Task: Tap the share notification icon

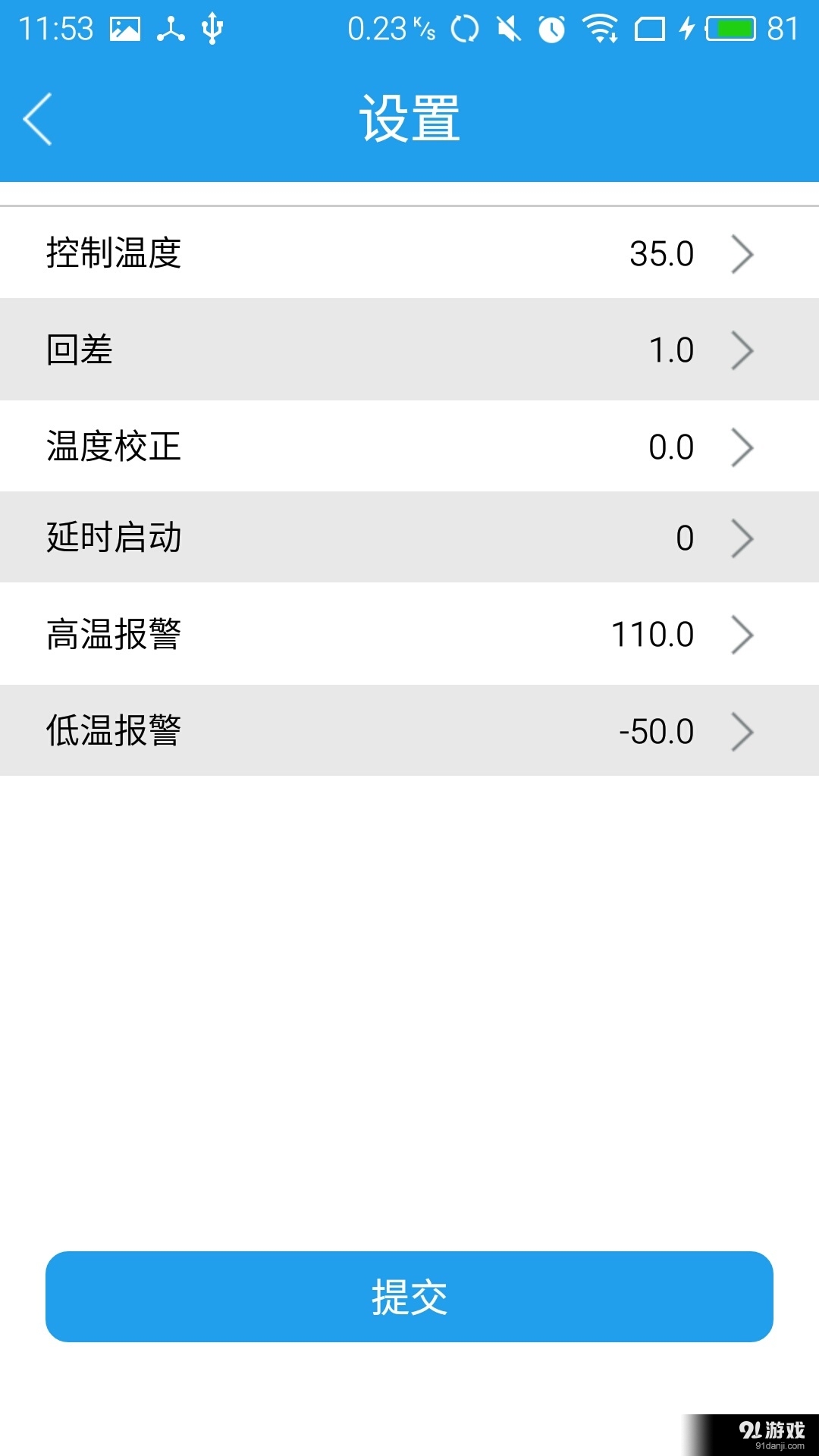Action: [x=169, y=29]
